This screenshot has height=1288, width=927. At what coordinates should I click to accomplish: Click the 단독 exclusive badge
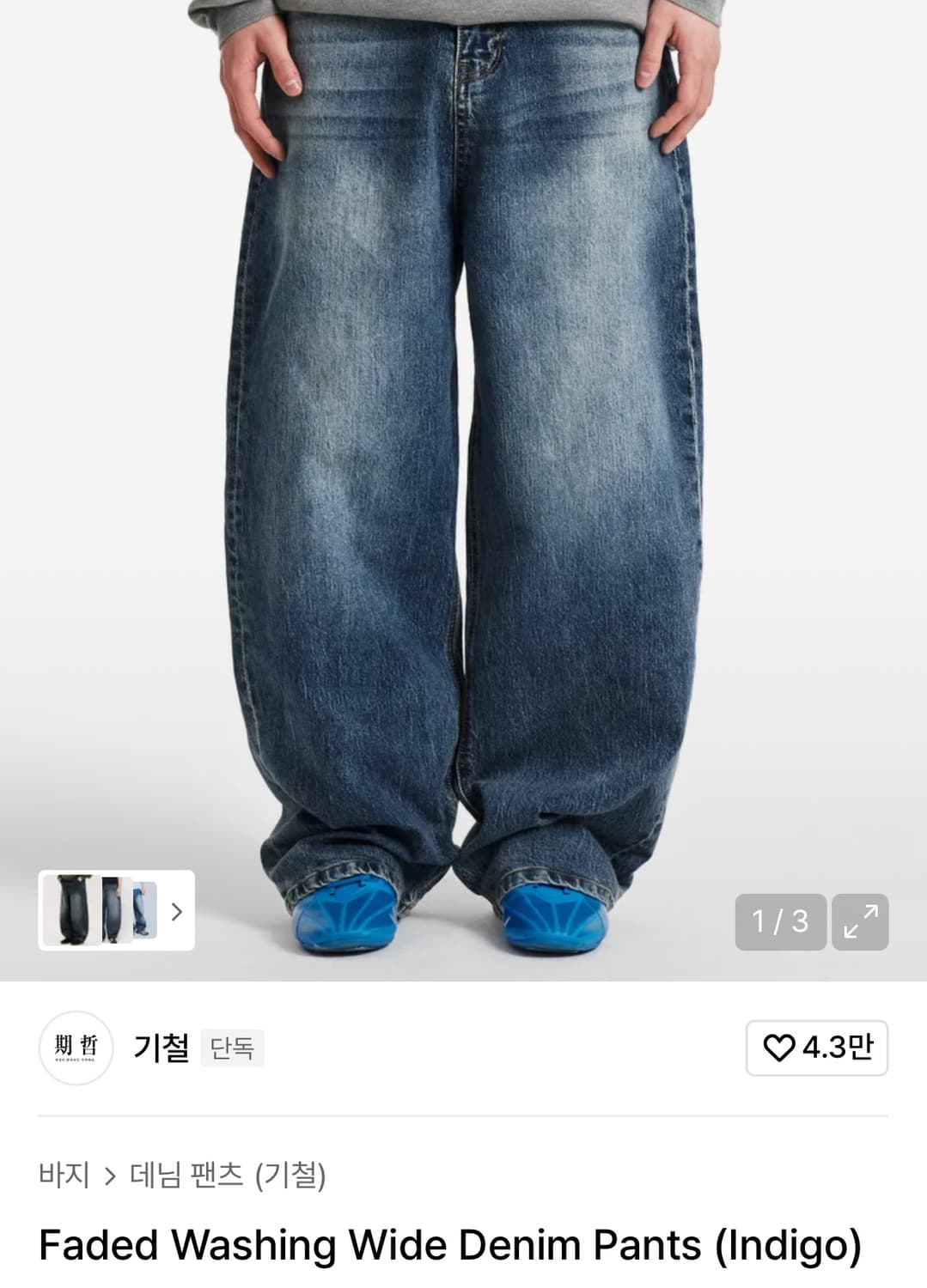pos(232,1047)
